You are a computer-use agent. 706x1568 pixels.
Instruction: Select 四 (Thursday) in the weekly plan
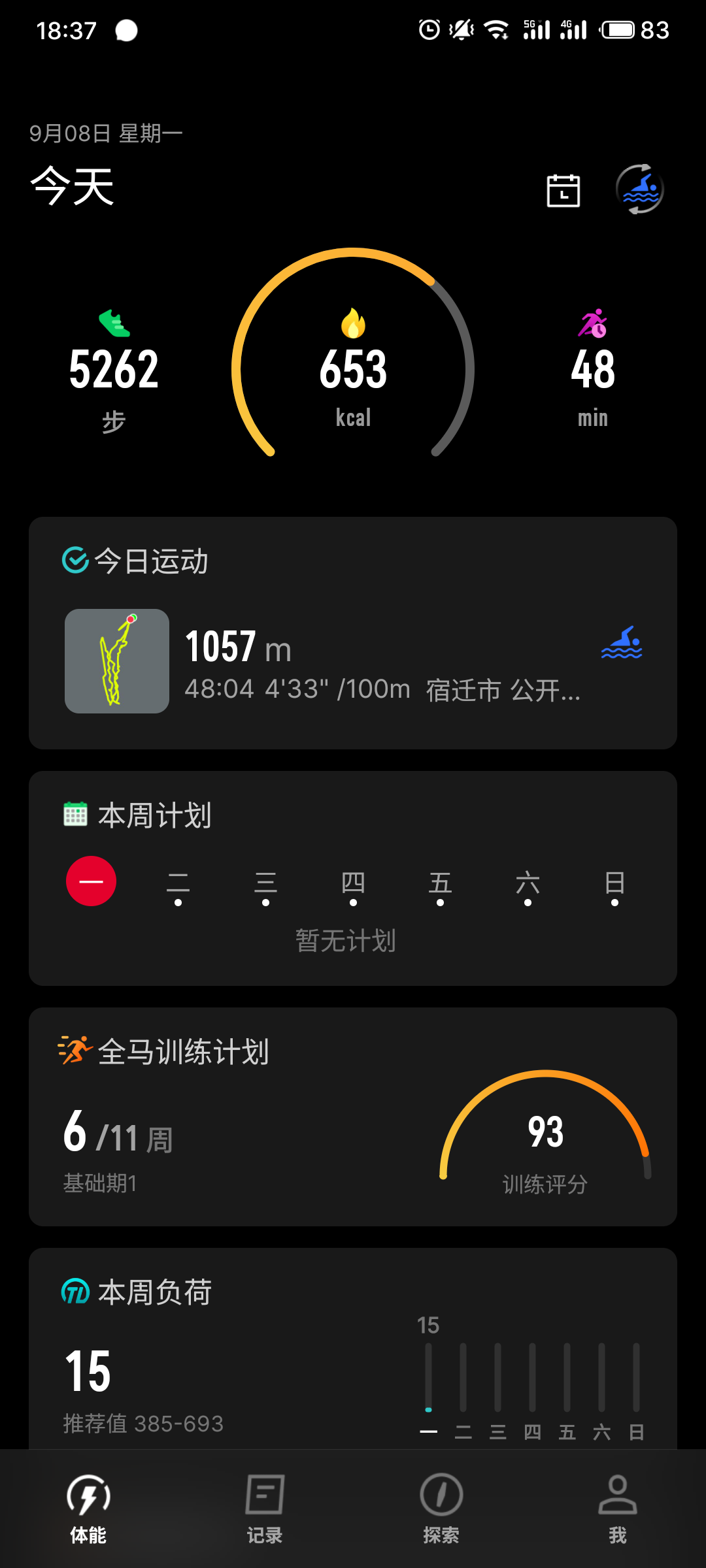pyautogui.click(x=353, y=887)
